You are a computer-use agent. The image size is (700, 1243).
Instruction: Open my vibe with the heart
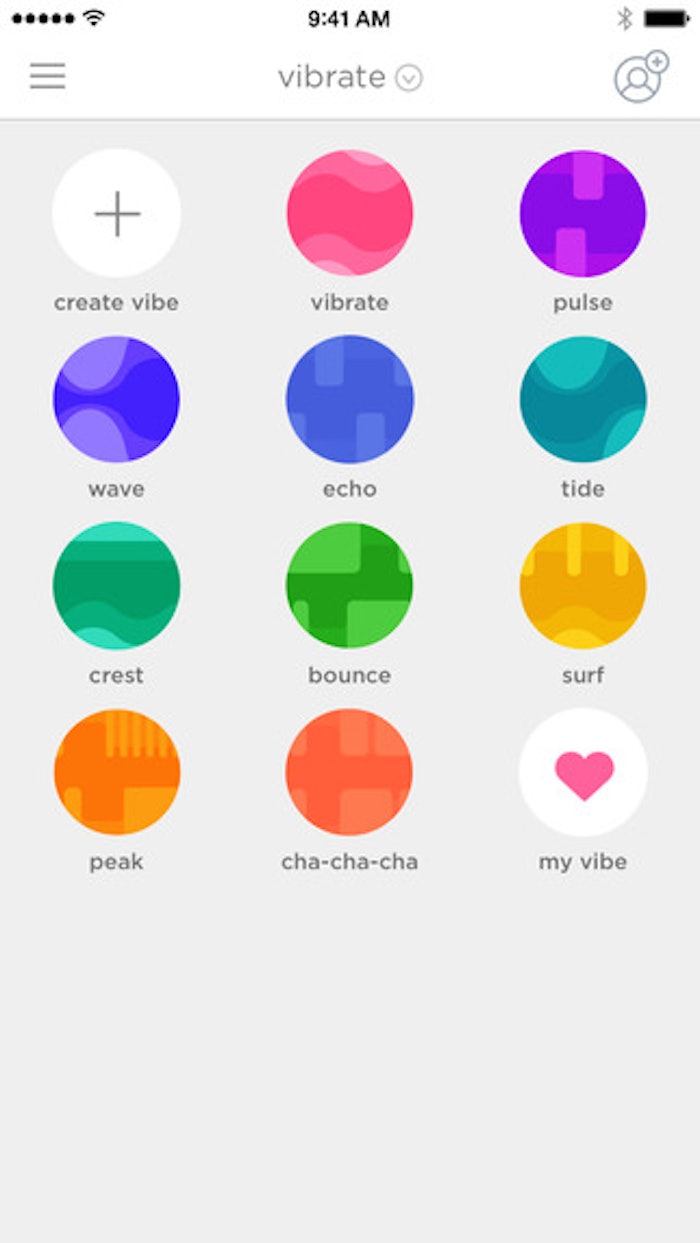tap(583, 771)
